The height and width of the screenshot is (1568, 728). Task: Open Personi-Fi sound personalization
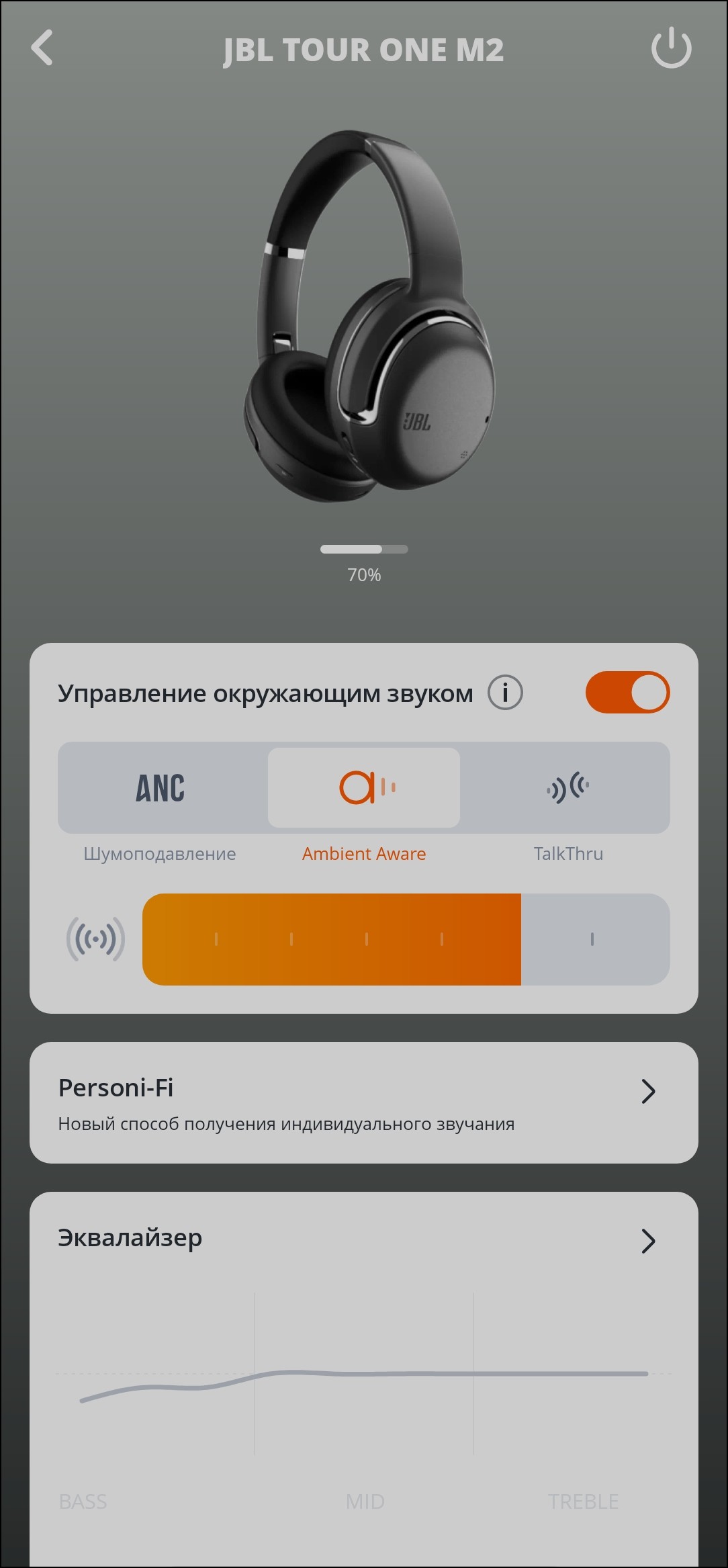tap(363, 1102)
